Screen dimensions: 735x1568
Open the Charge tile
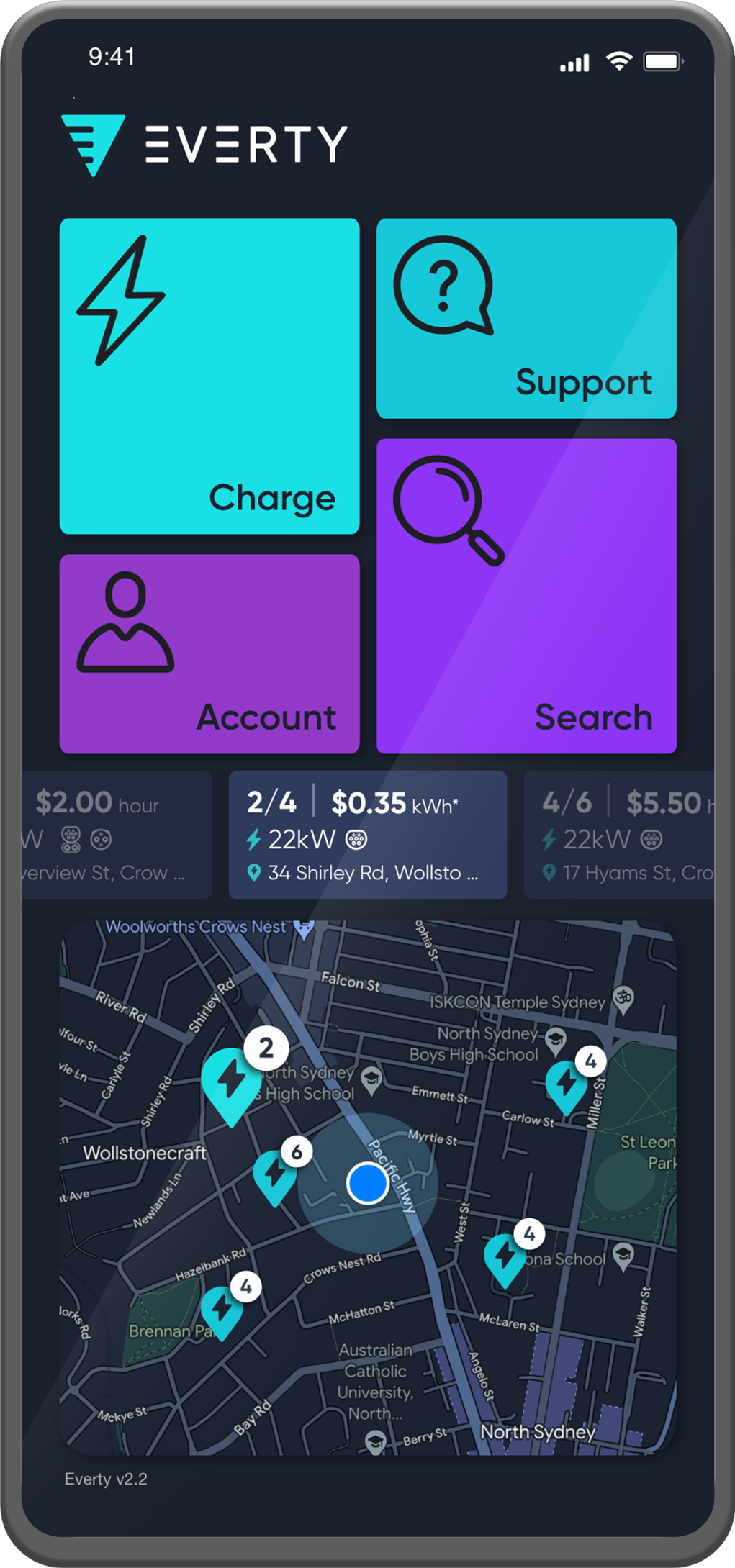pyautogui.click(x=209, y=376)
